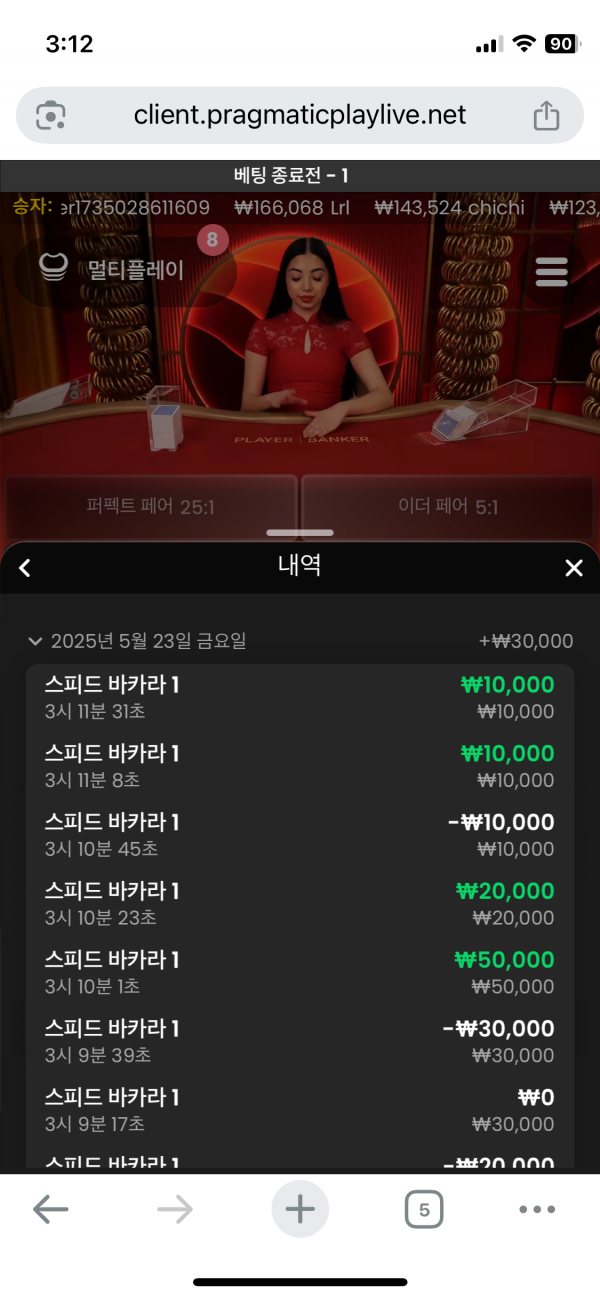The image size is (600, 1299).
Task: Open the 3시 10분 23초 game record
Action: coord(300,904)
